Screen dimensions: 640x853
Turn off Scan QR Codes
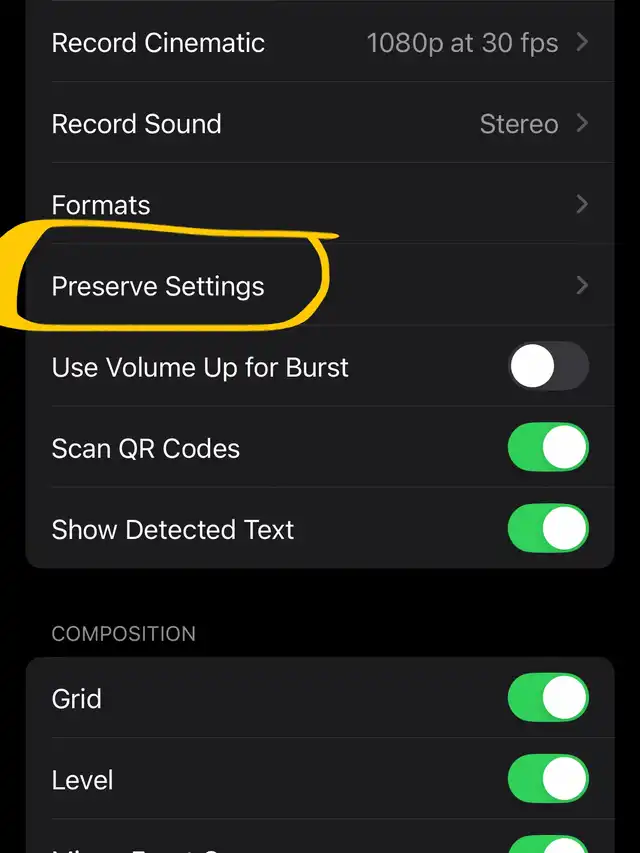[x=547, y=448]
